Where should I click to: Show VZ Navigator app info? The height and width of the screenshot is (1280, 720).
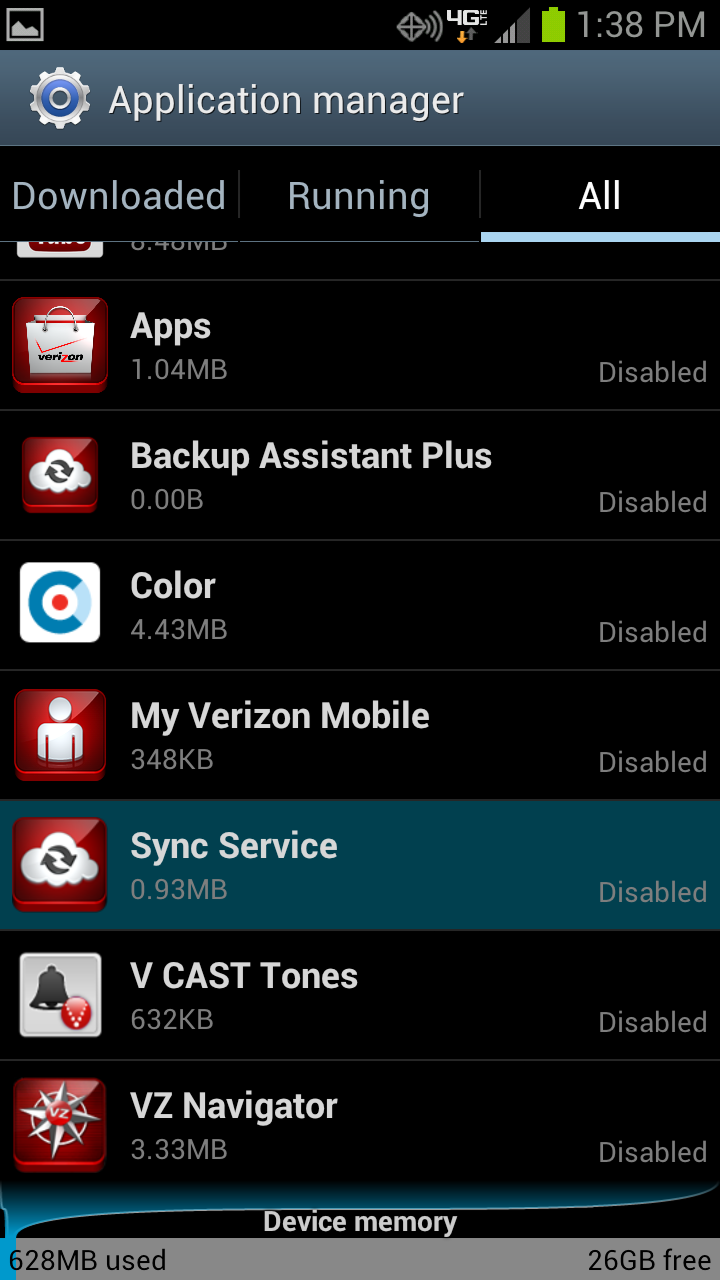360,1126
